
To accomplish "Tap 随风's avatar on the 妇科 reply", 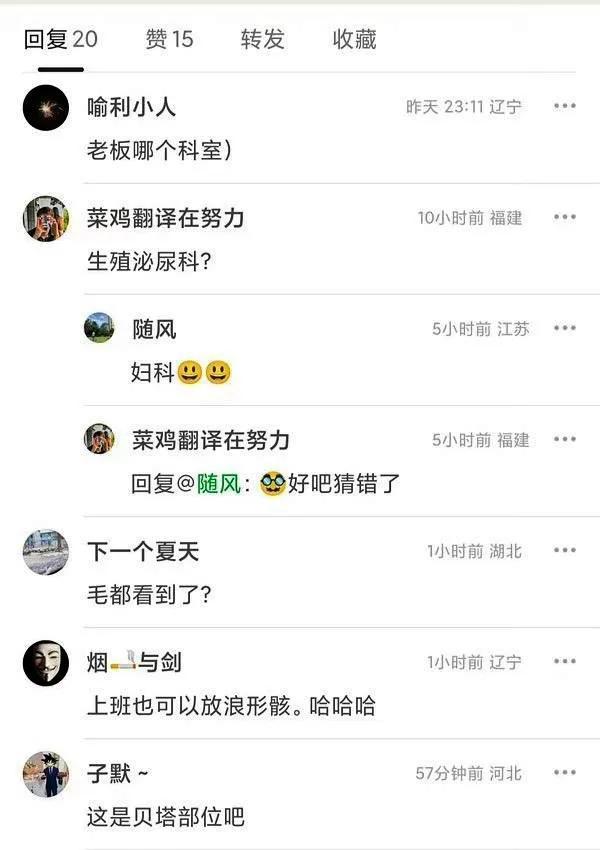I will (99, 329).
